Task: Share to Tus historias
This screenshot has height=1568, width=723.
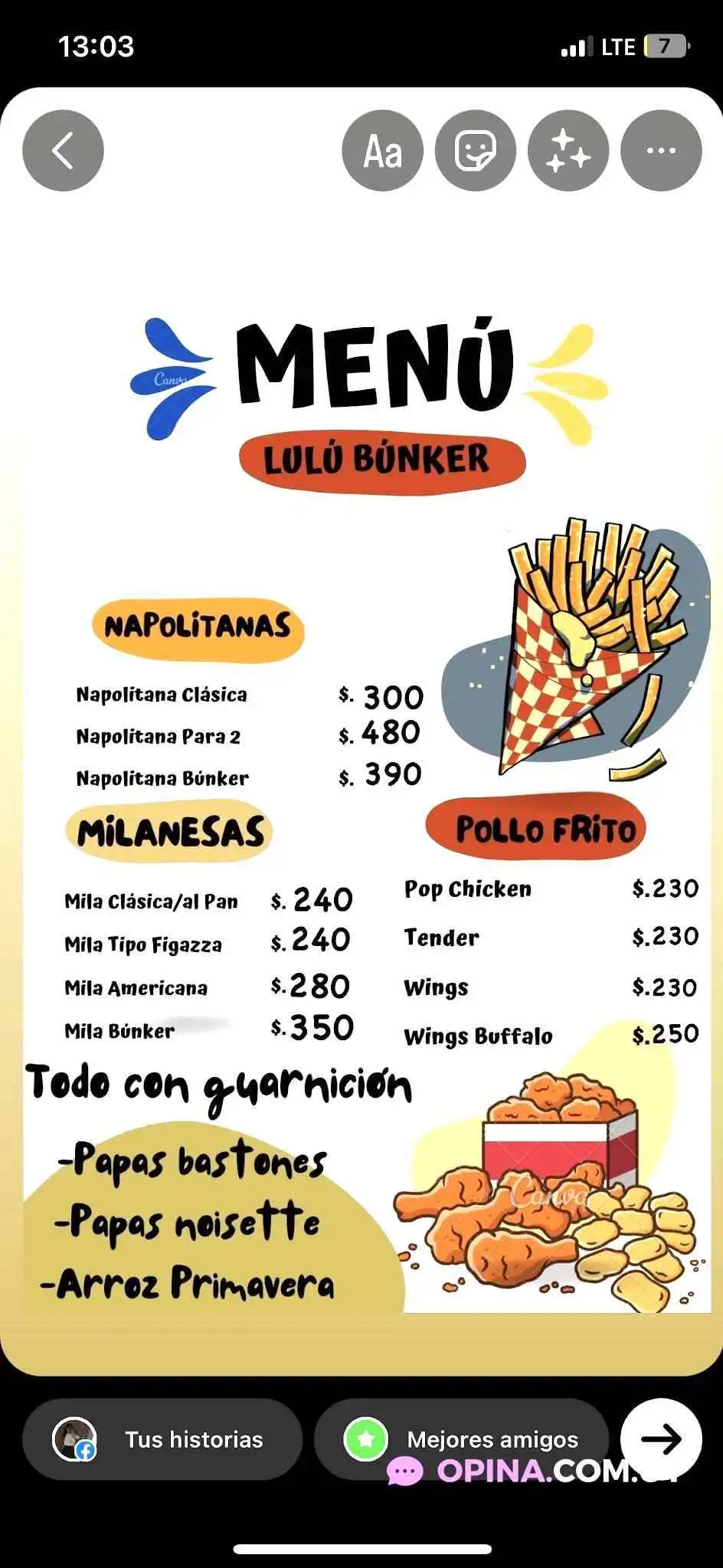Action: pyautogui.click(x=162, y=1439)
